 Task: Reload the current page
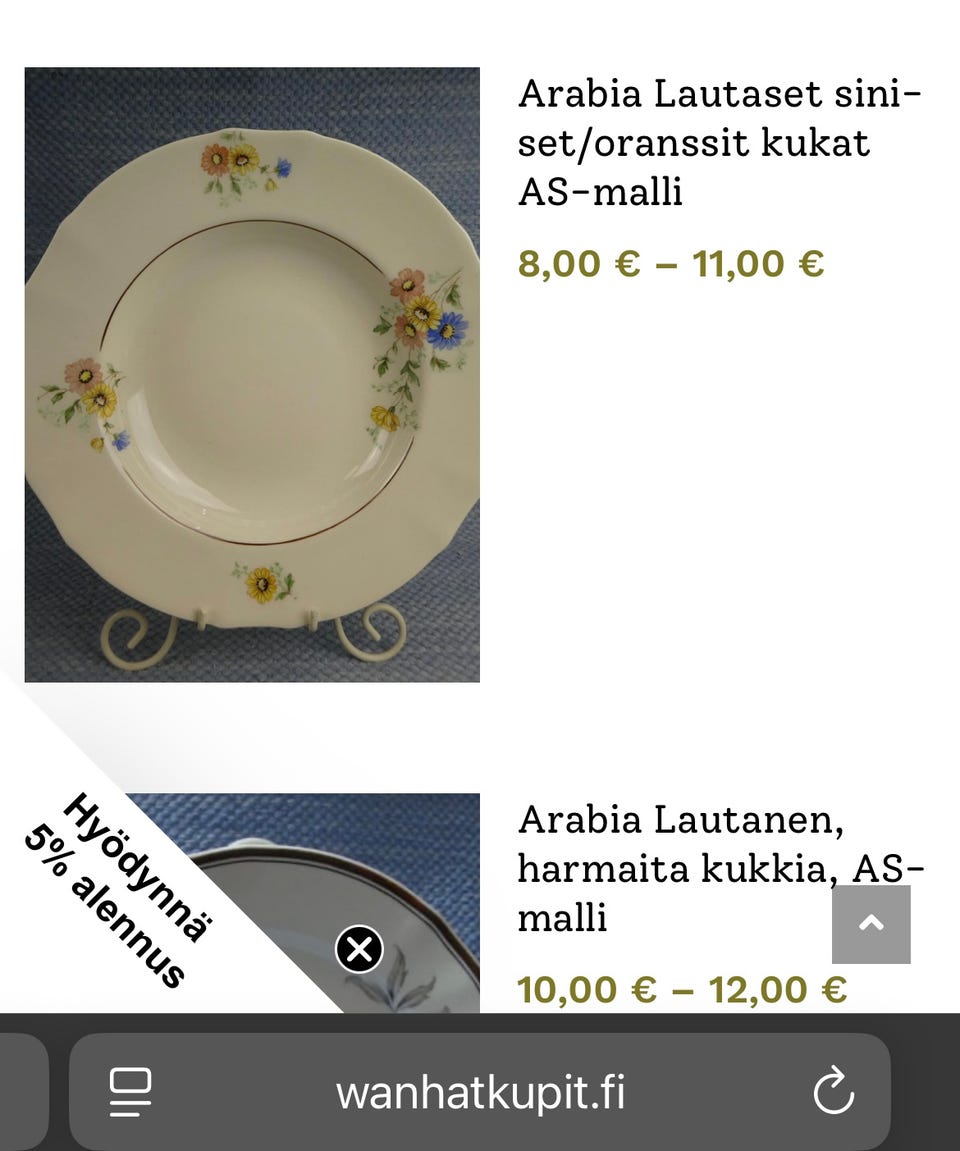[x=833, y=1092]
